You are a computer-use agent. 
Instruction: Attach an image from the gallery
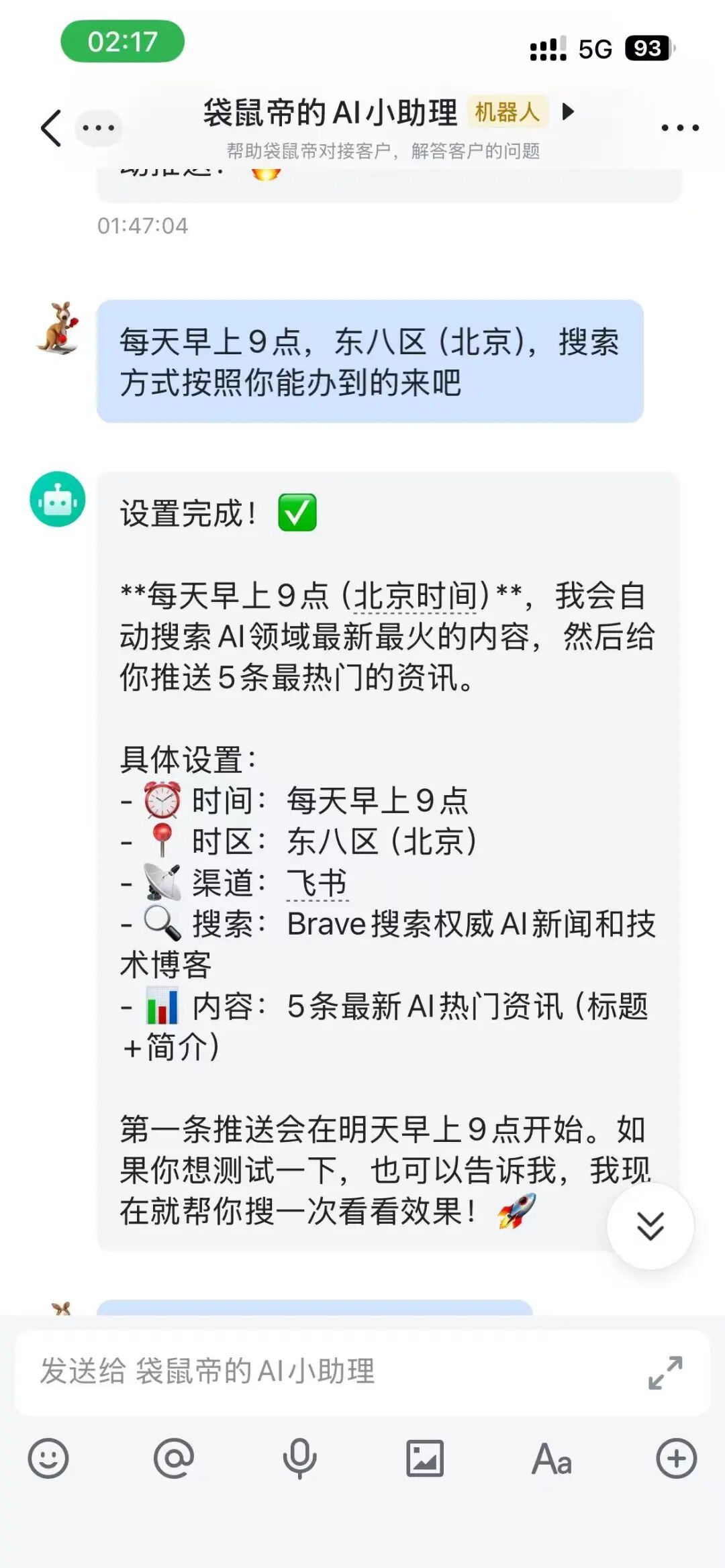click(425, 1458)
